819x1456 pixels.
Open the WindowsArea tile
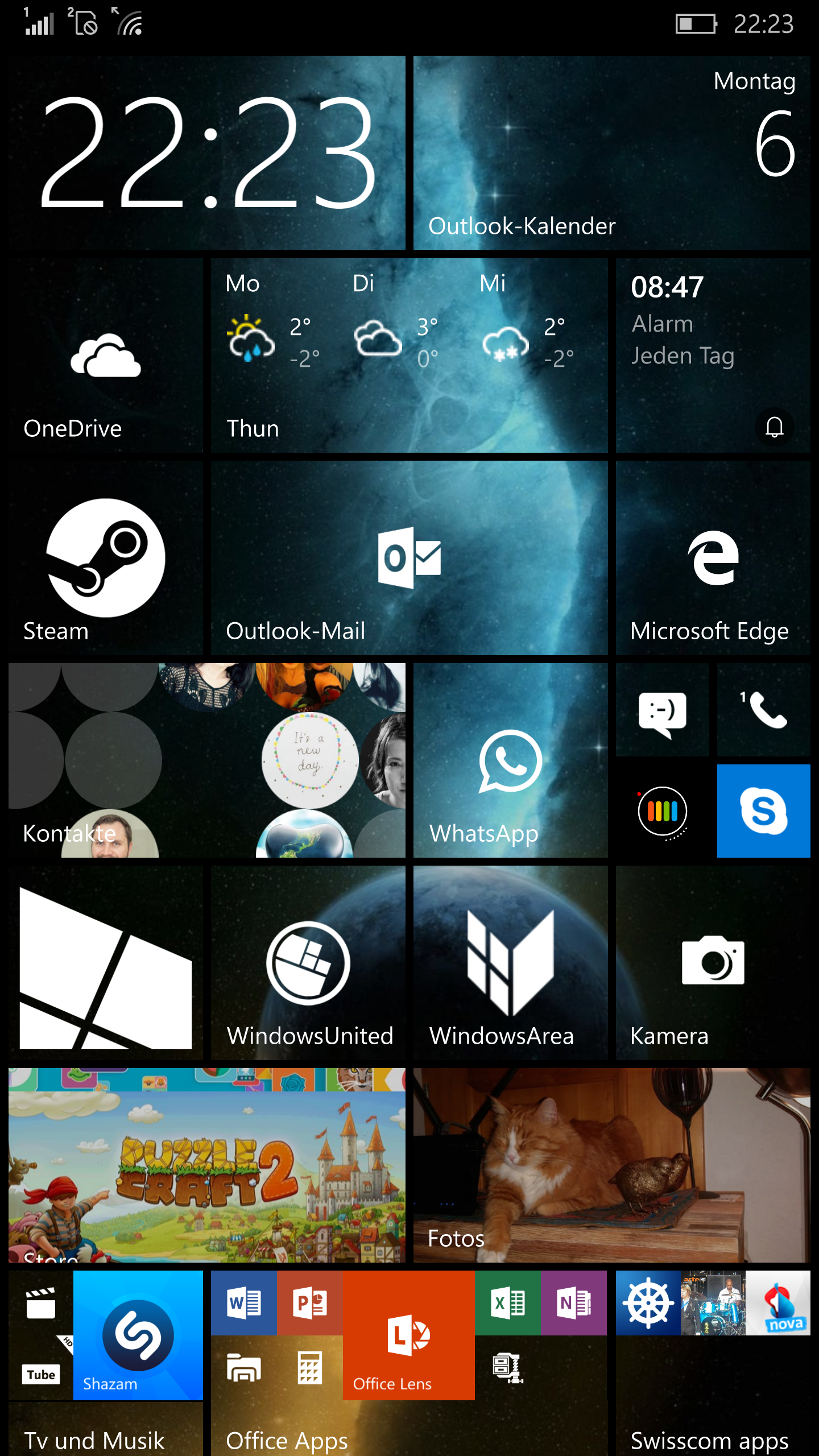point(510,963)
